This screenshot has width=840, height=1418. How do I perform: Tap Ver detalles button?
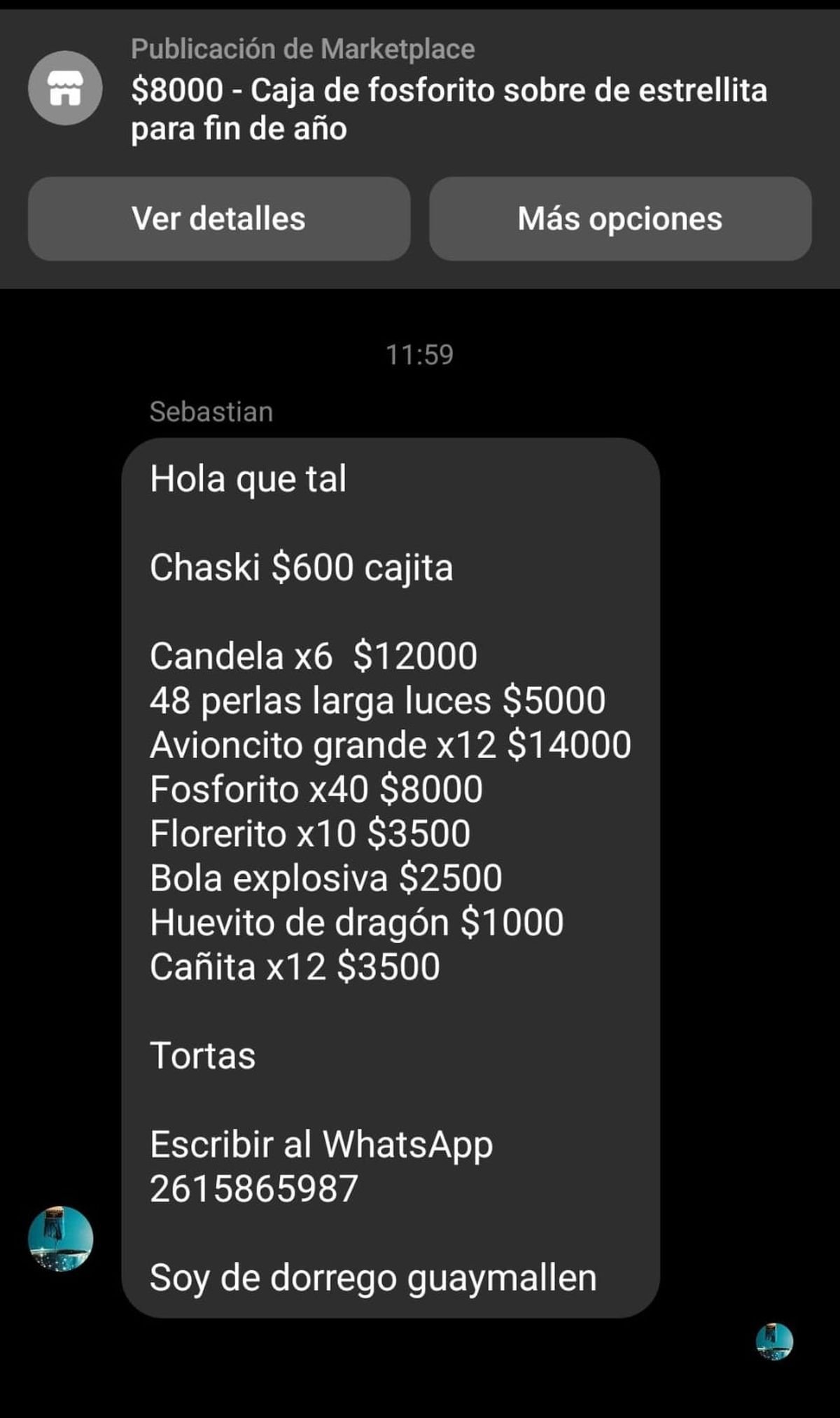click(218, 218)
